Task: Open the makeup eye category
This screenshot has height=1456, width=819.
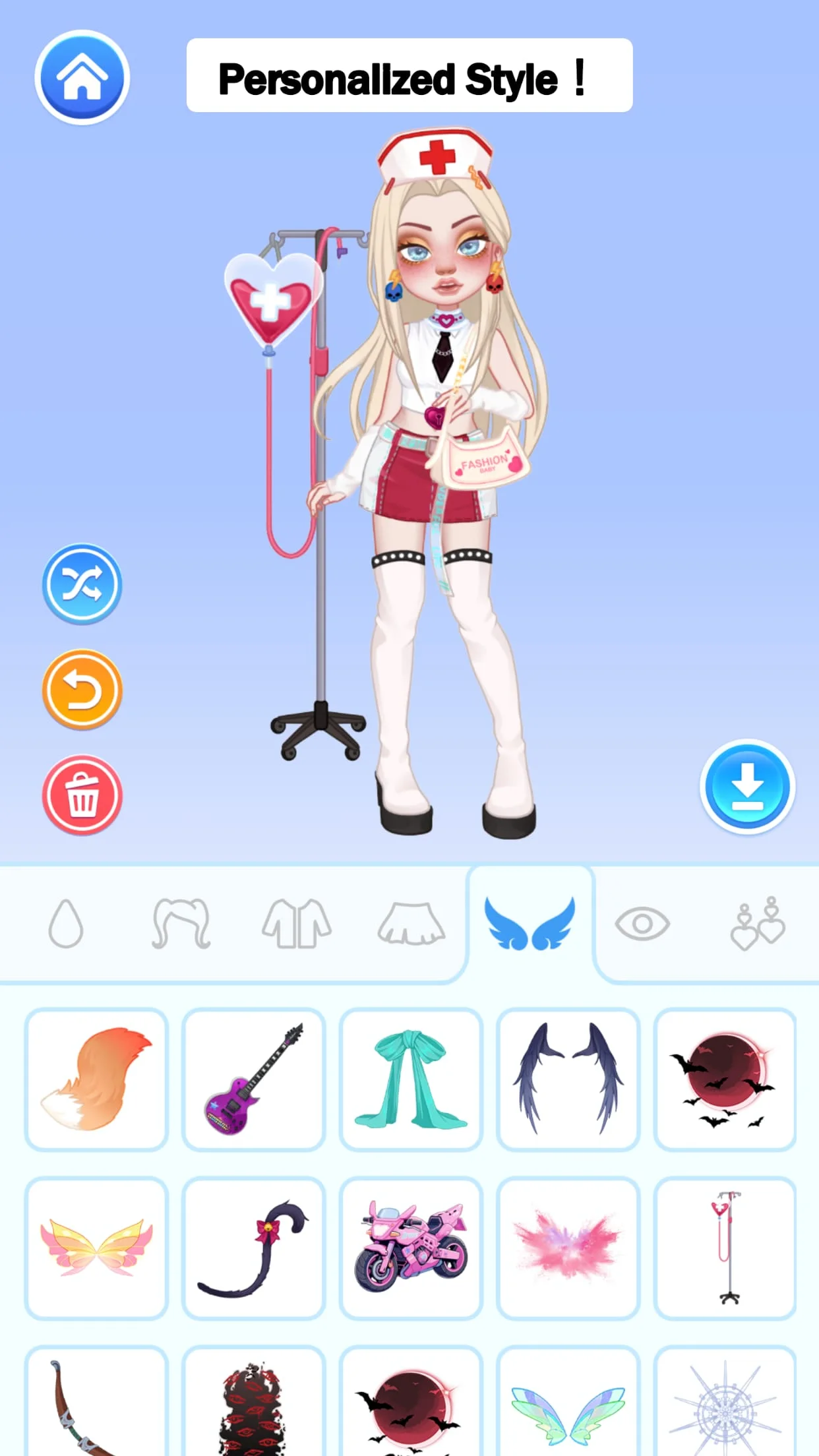Action: [643, 923]
